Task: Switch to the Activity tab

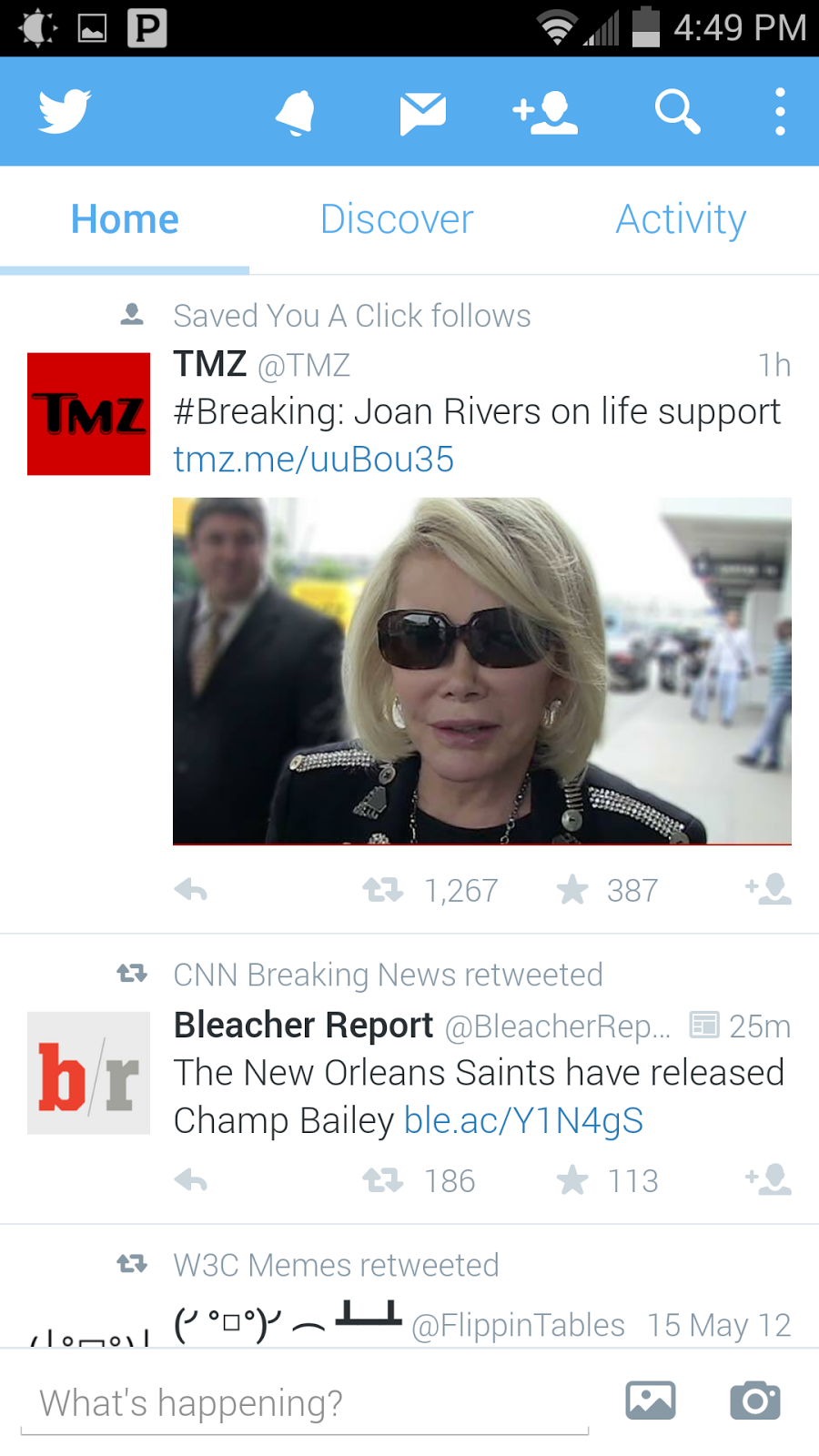Action: click(x=681, y=219)
